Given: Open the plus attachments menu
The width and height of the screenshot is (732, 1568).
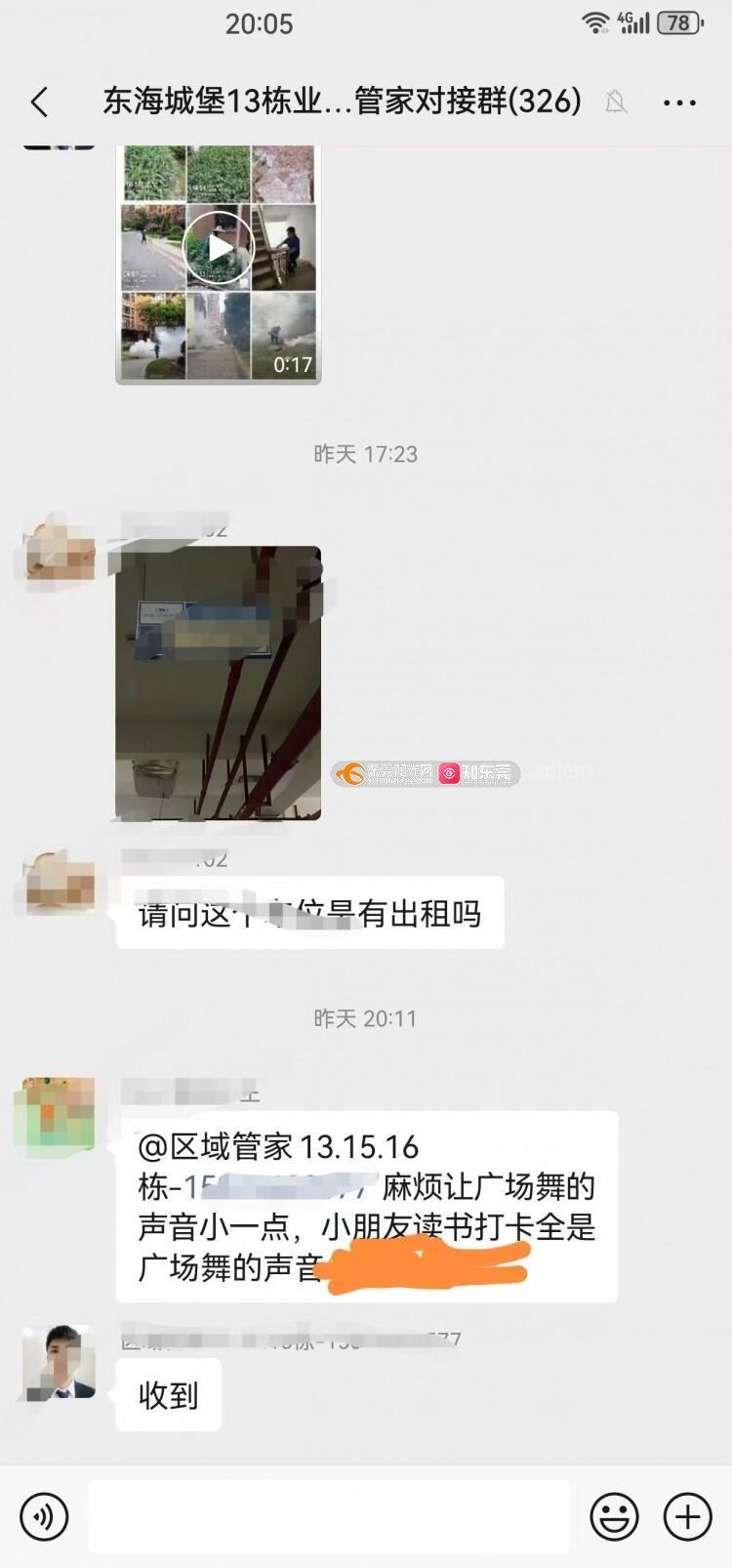Looking at the screenshot, I should point(688,1516).
